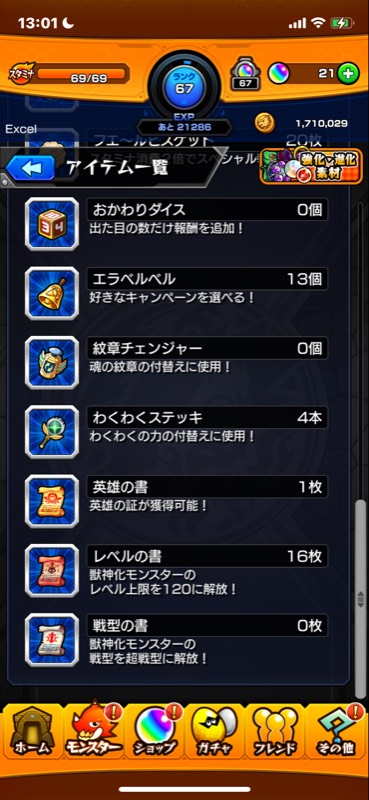Open the 強化・進化素材 materials button

pos(311,166)
